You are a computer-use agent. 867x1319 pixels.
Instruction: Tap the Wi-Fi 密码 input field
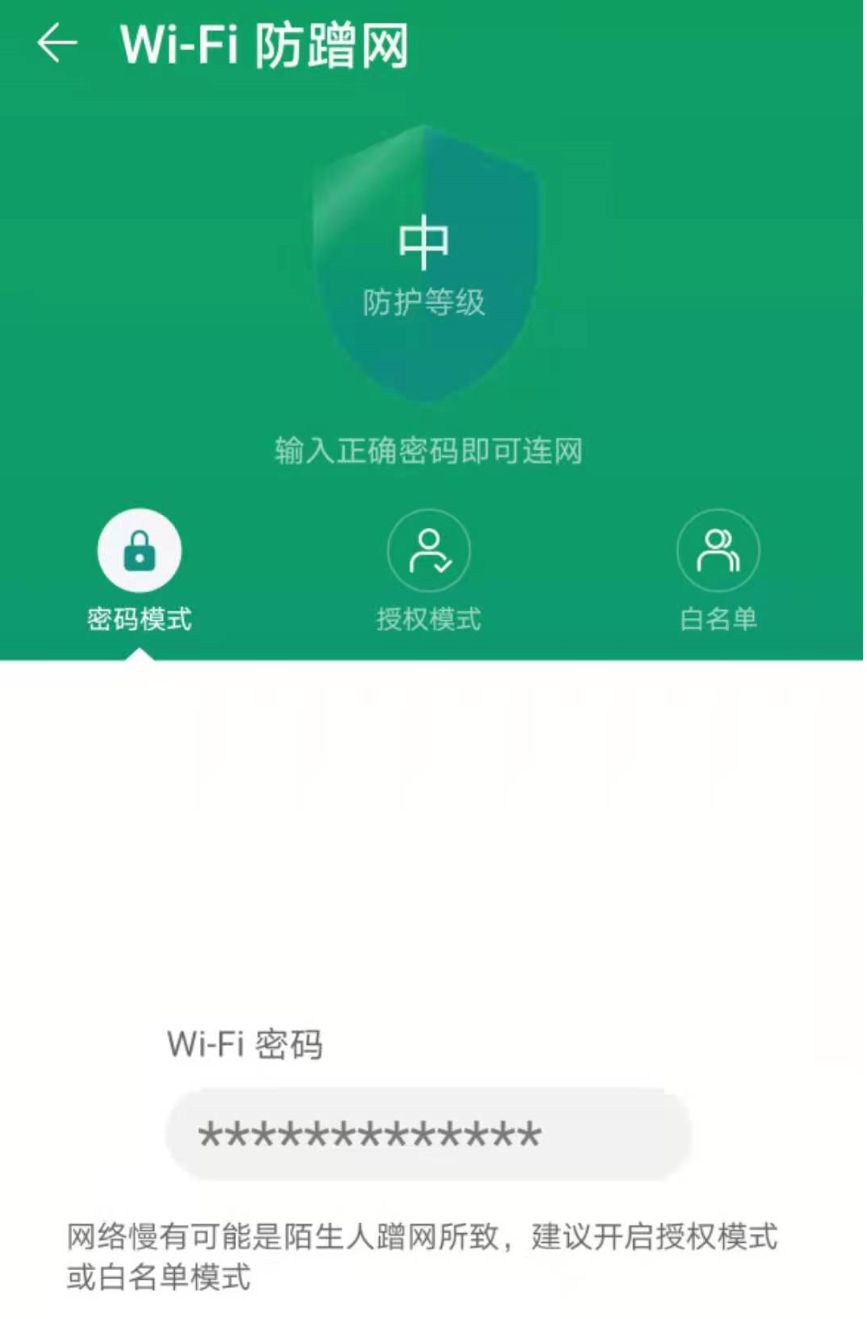pyautogui.click(x=428, y=1135)
